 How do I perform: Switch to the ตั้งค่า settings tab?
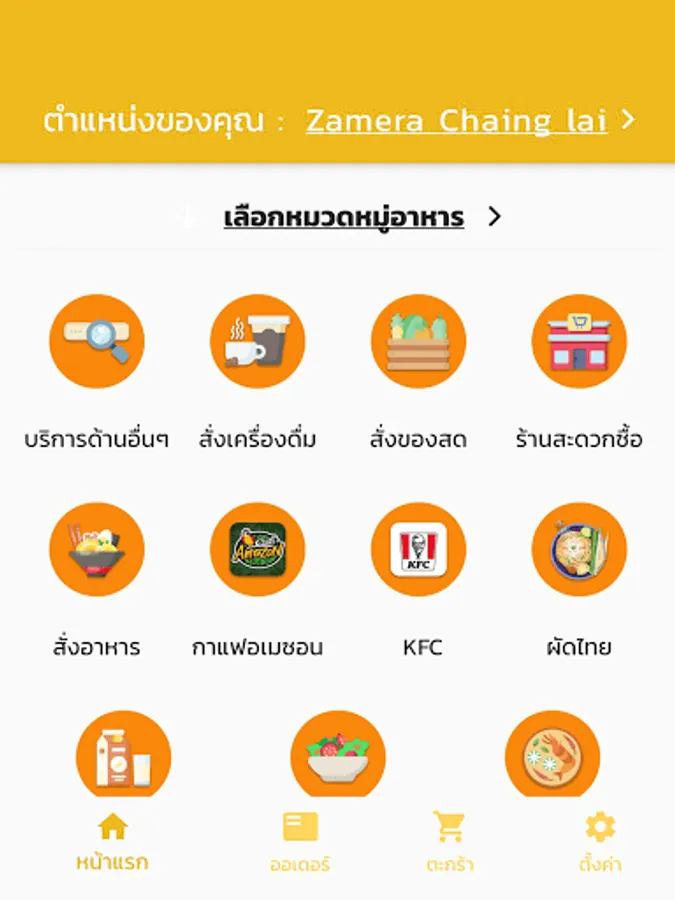click(600, 842)
